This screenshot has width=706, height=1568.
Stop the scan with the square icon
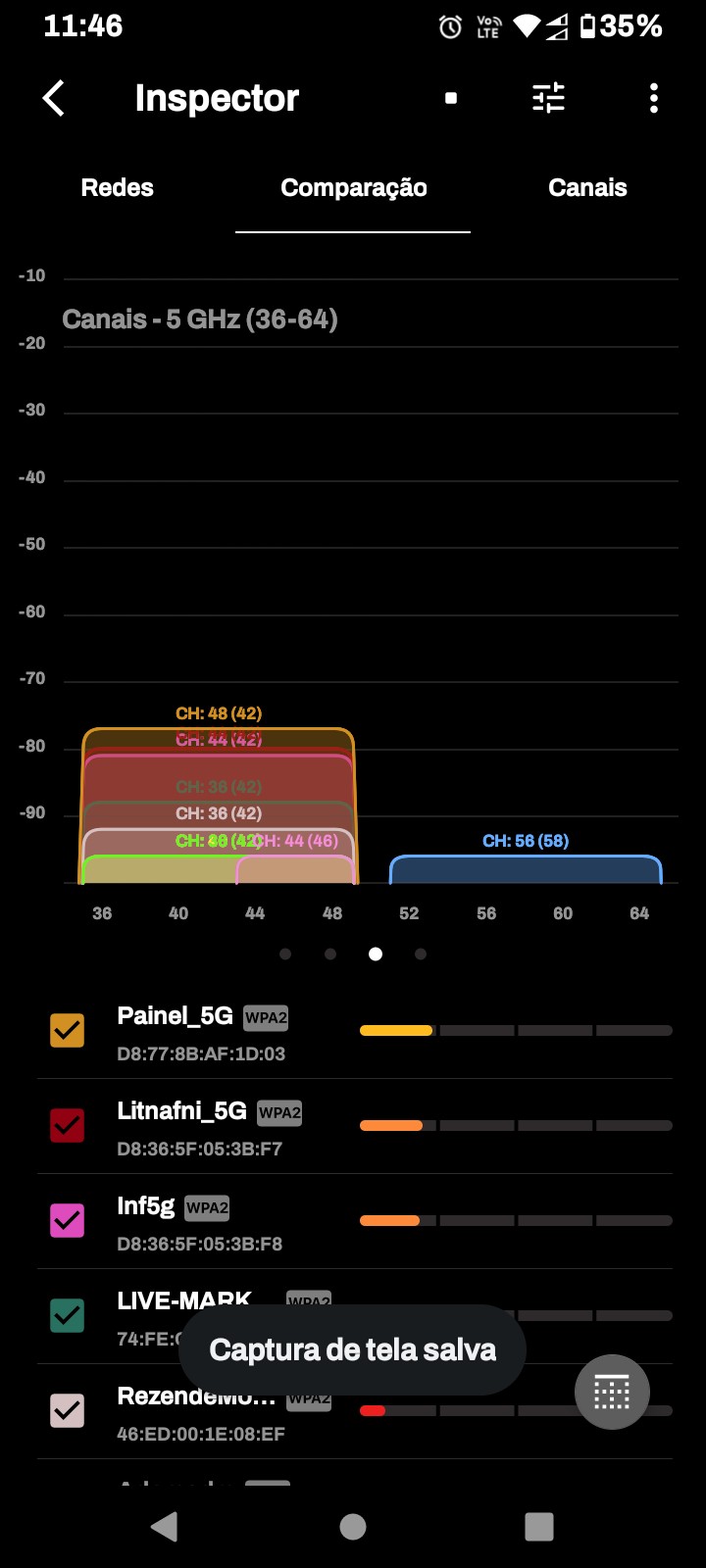coord(451,98)
